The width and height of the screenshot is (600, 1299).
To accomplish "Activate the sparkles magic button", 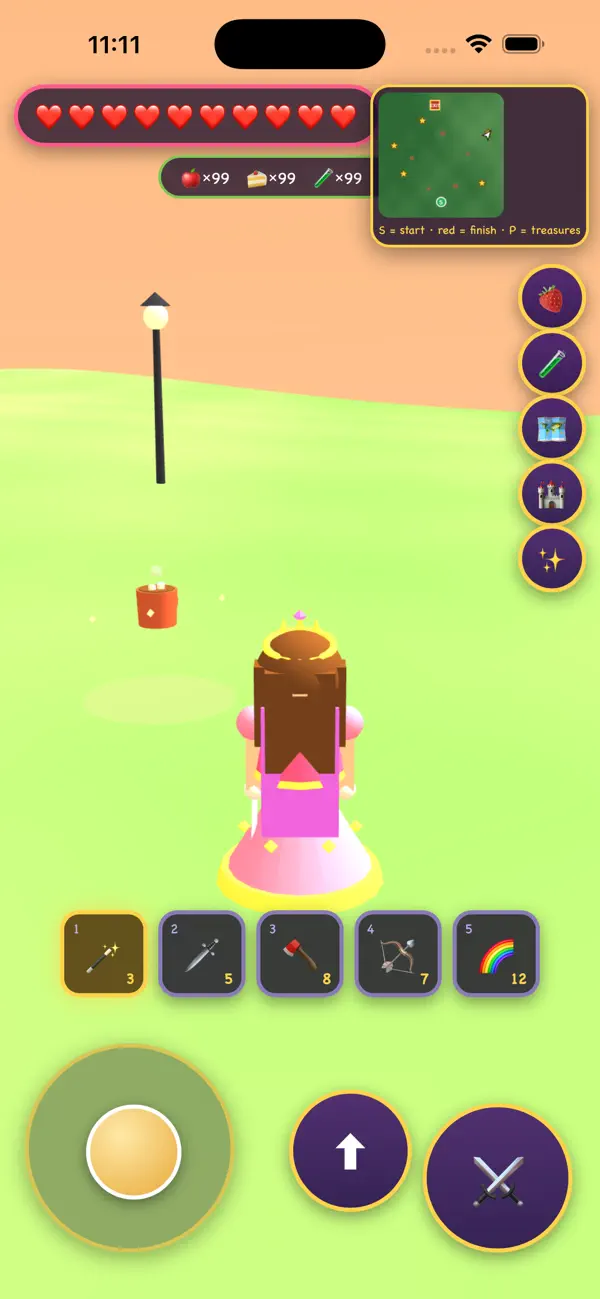I will (552, 558).
